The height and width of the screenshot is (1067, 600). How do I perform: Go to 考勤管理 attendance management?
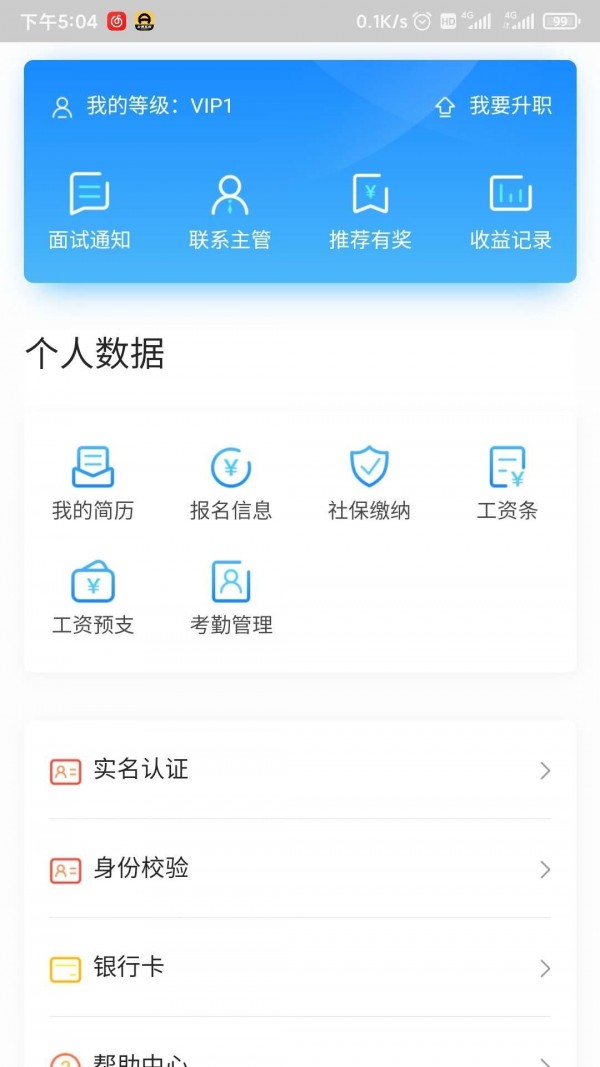click(x=231, y=597)
